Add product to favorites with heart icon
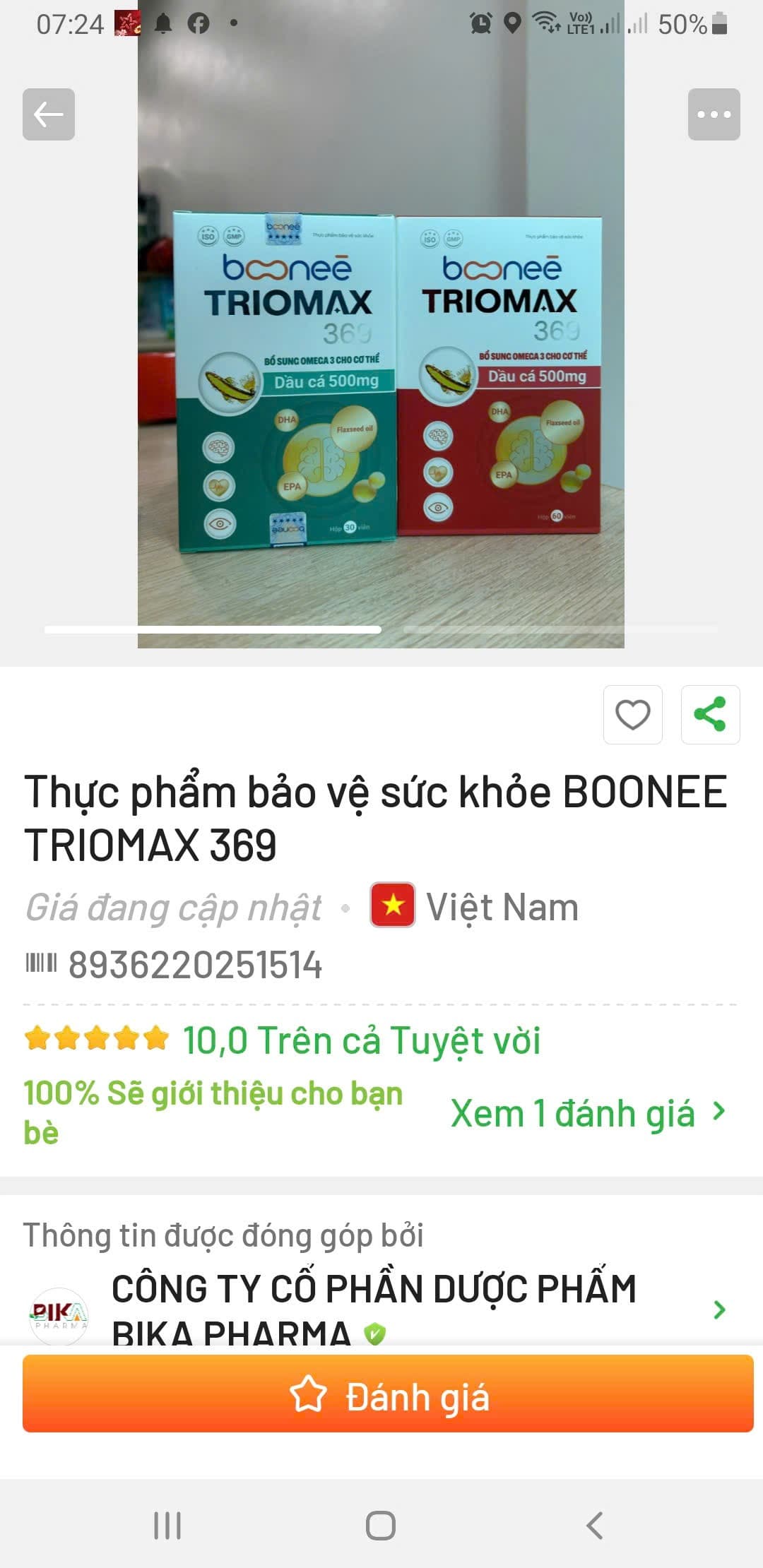763x1568 pixels. (x=632, y=715)
